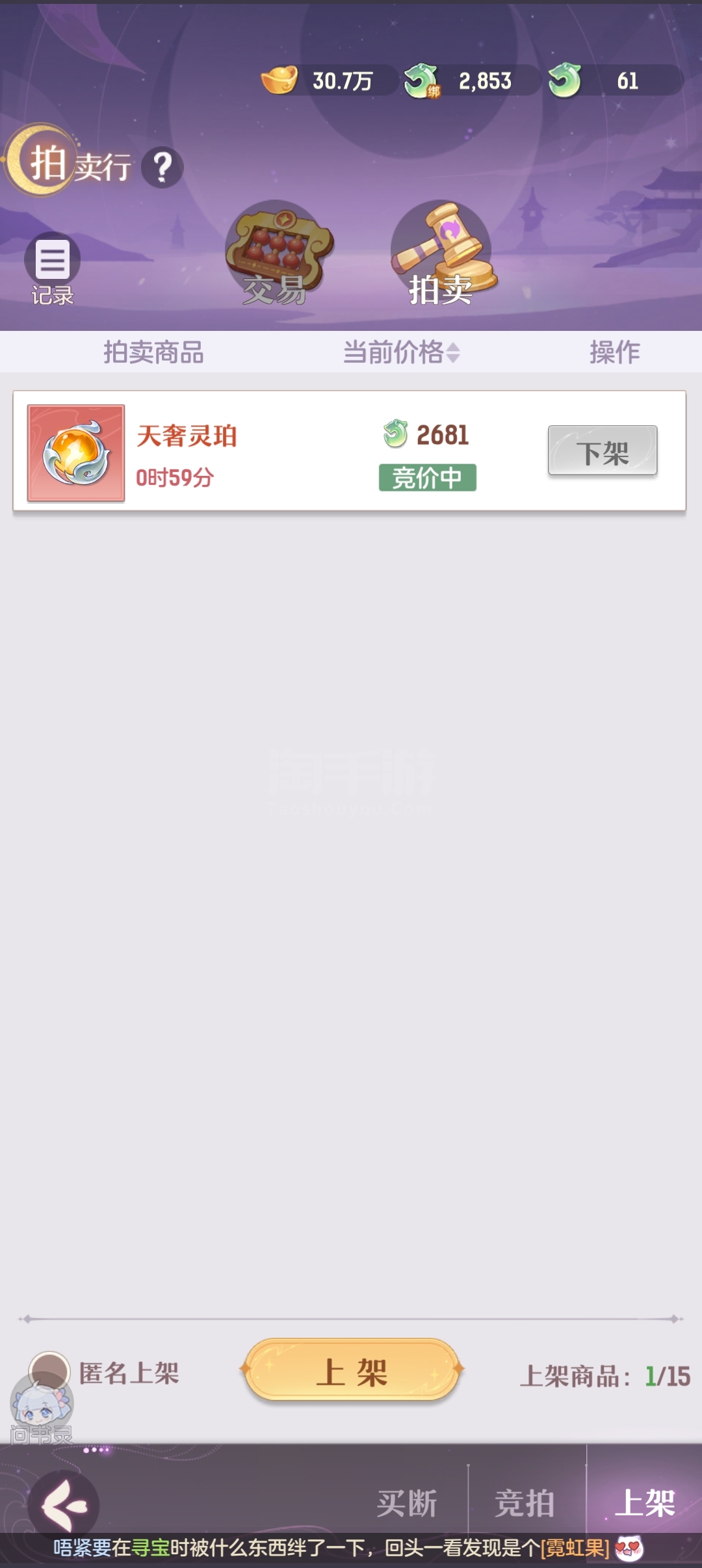This screenshot has height=1568, width=702.
Task: Switch to the 买断 buyout tab
Action: [407, 1503]
